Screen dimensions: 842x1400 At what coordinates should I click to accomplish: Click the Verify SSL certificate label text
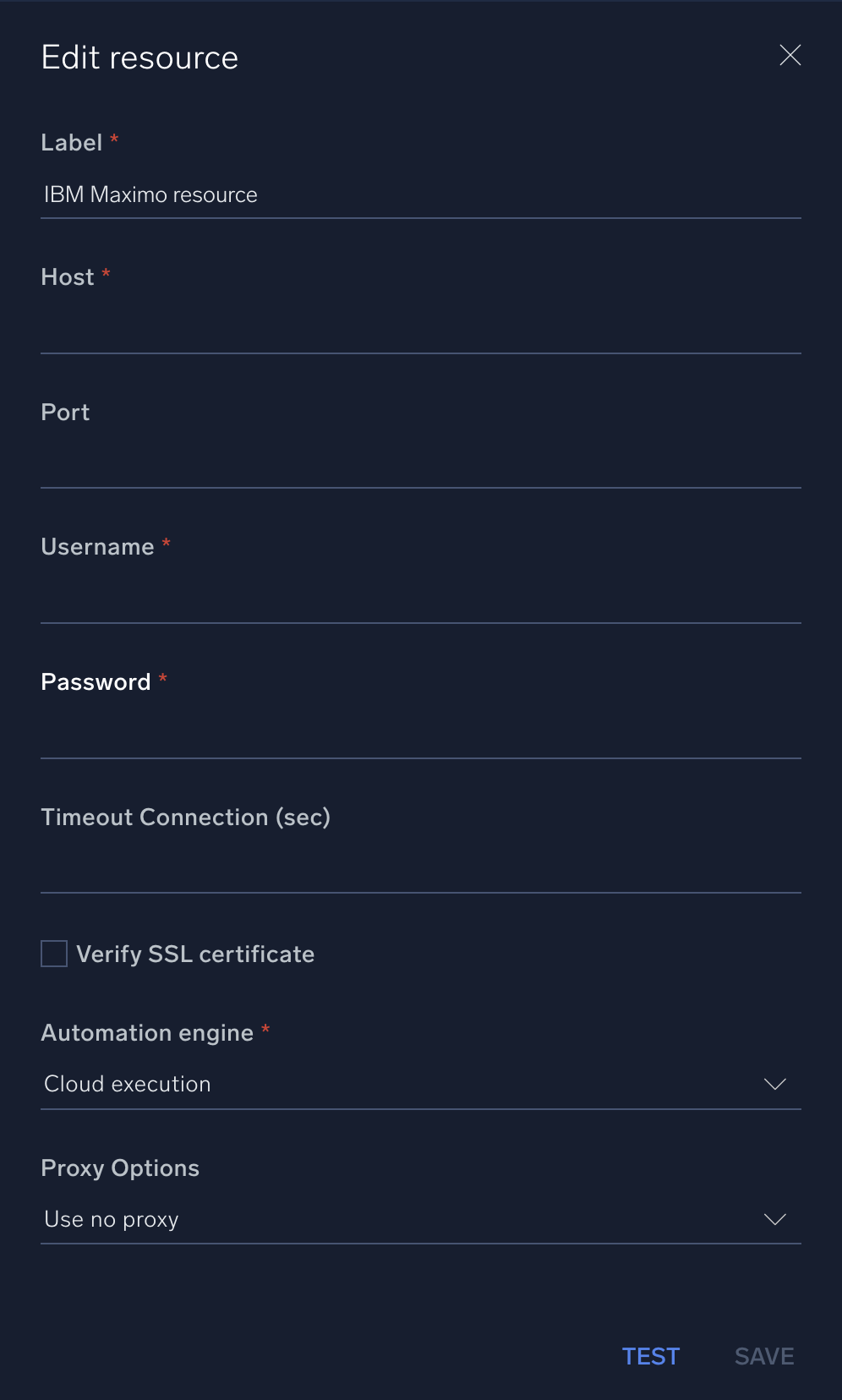click(195, 953)
